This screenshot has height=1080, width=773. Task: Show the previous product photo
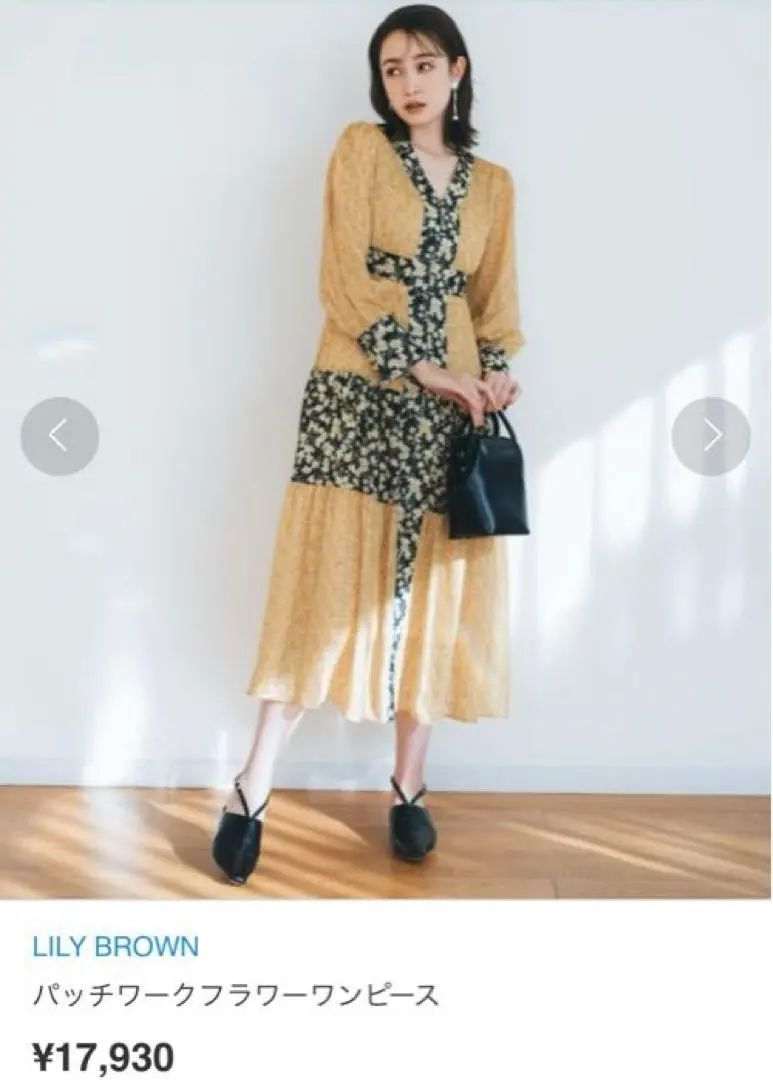point(60,436)
